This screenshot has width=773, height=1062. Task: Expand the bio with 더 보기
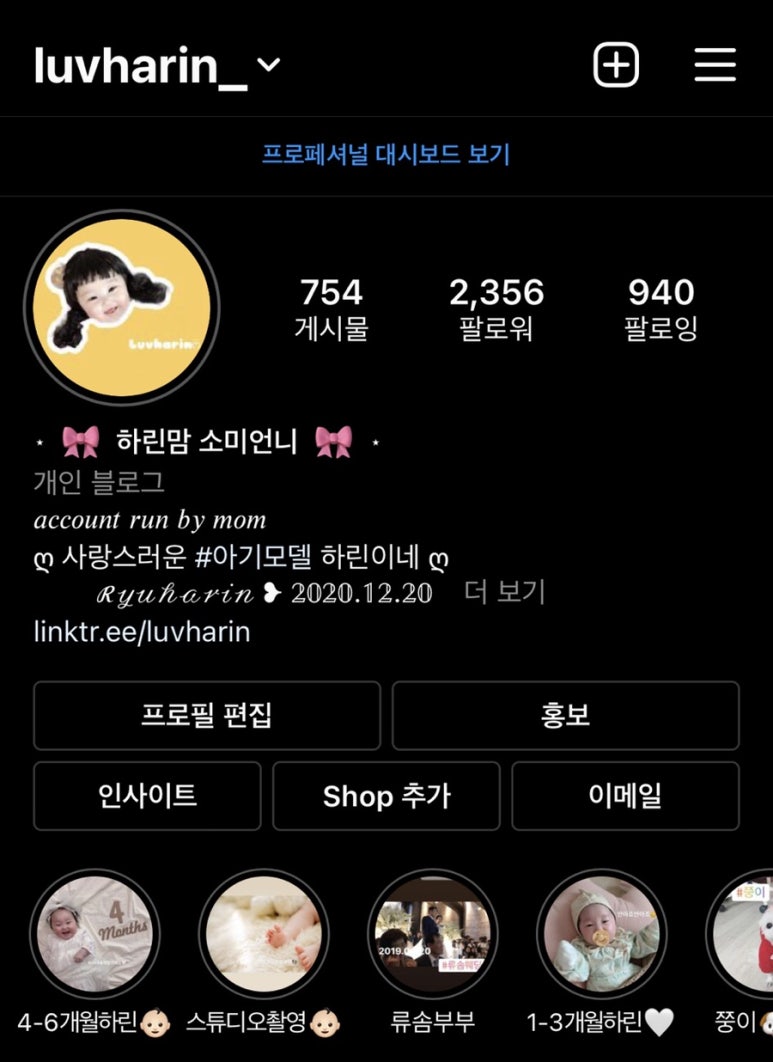[505, 592]
